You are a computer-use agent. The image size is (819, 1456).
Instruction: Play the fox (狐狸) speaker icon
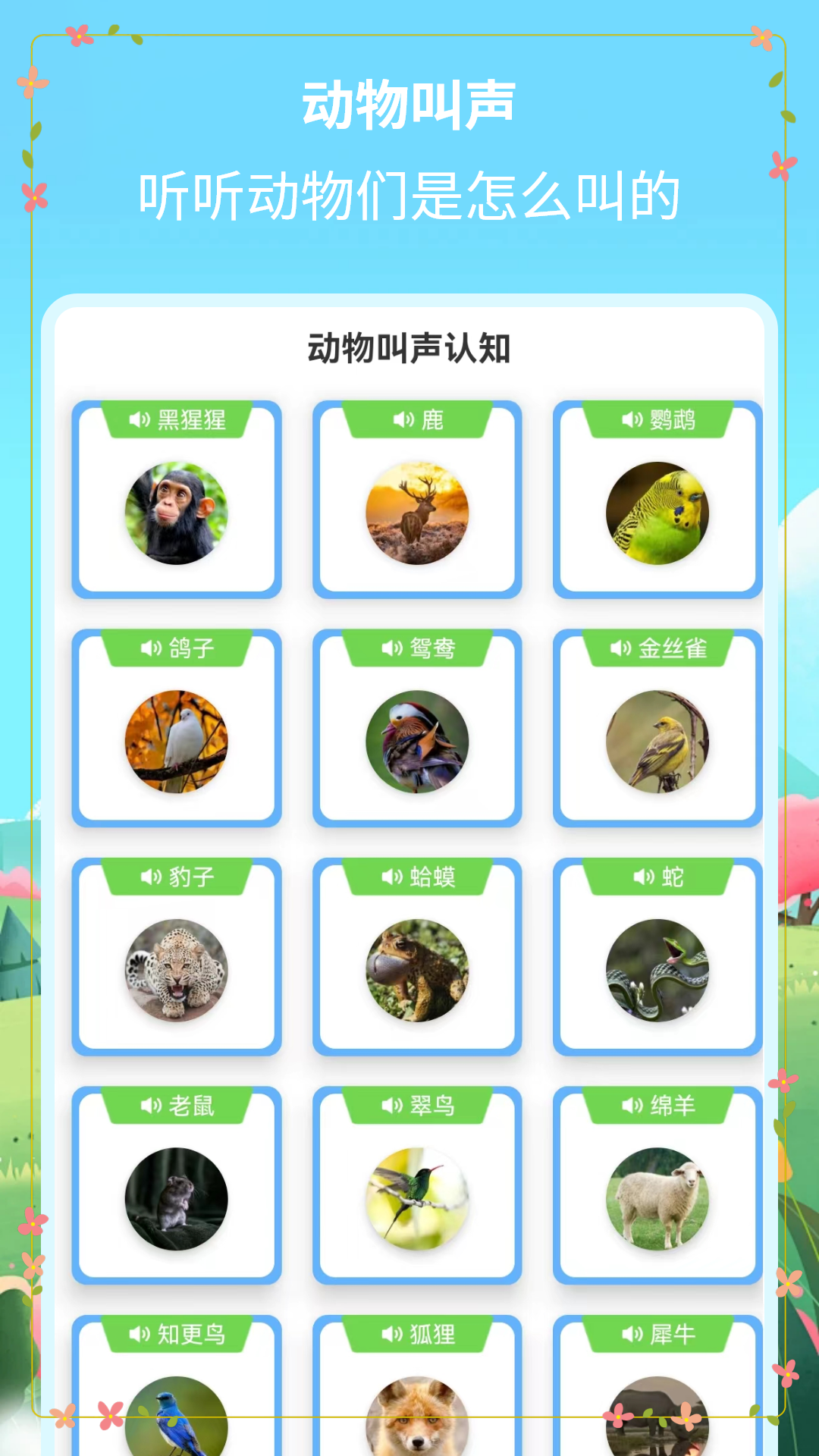tap(390, 1334)
